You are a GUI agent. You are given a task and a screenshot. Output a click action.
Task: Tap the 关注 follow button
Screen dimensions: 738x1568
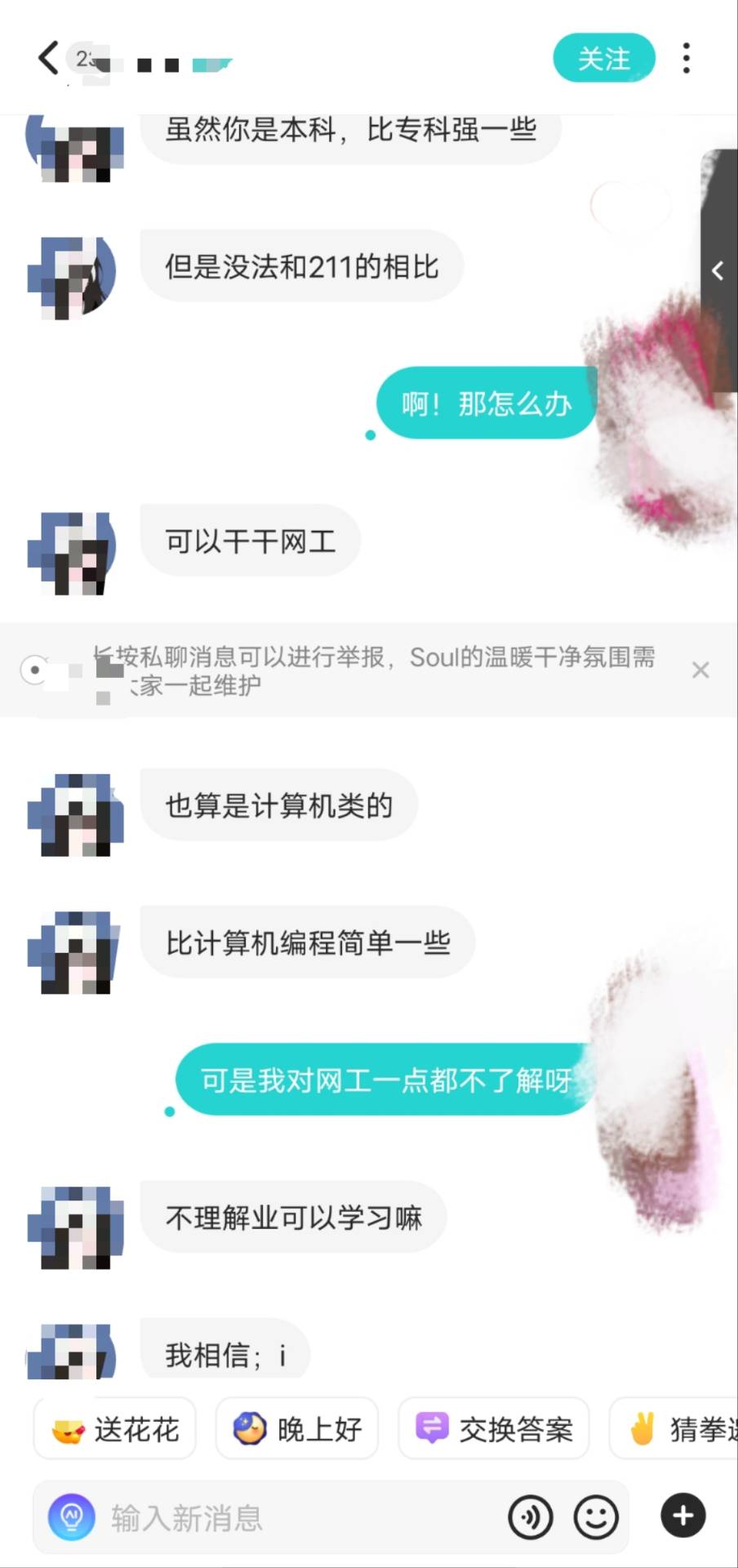[604, 58]
